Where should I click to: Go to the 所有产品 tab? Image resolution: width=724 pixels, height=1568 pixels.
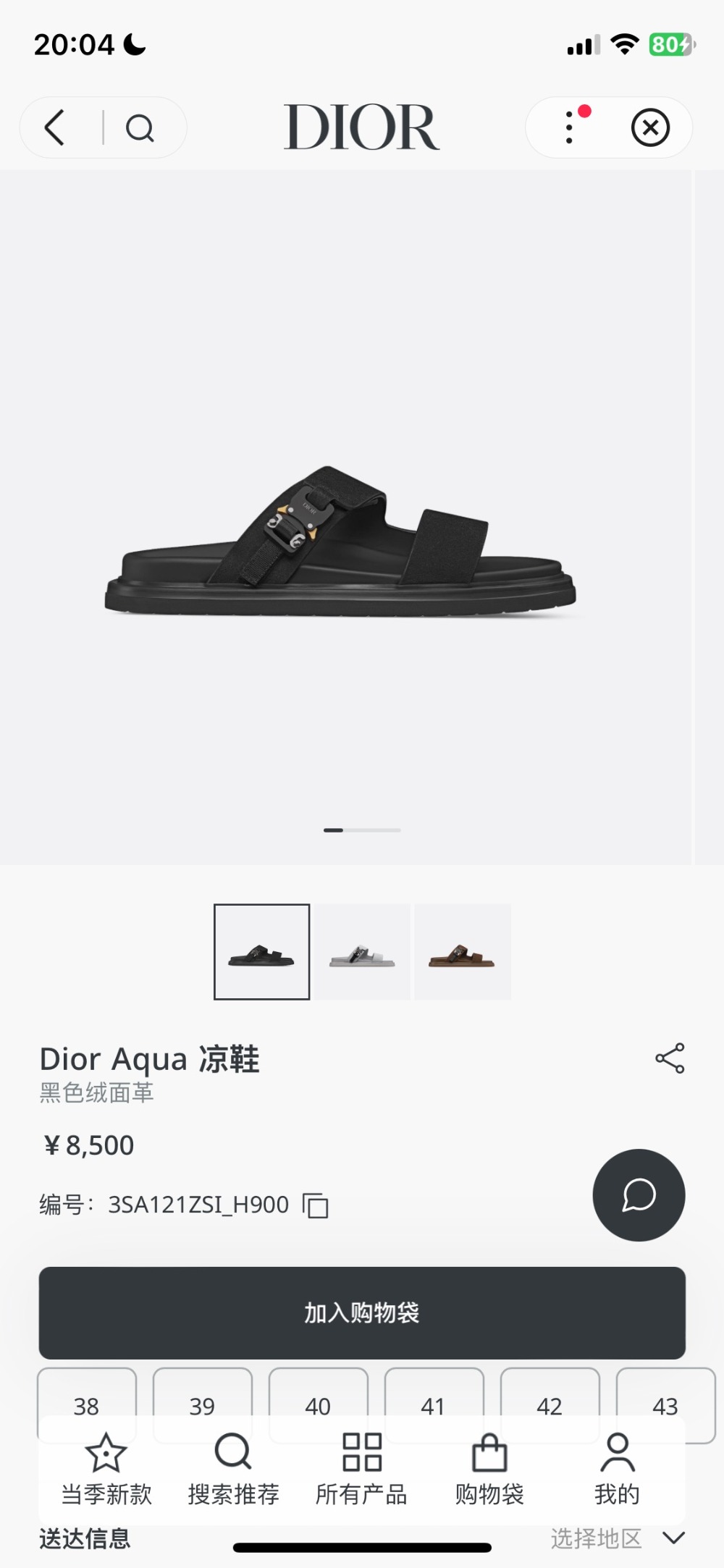pyautogui.click(x=361, y=1470)
